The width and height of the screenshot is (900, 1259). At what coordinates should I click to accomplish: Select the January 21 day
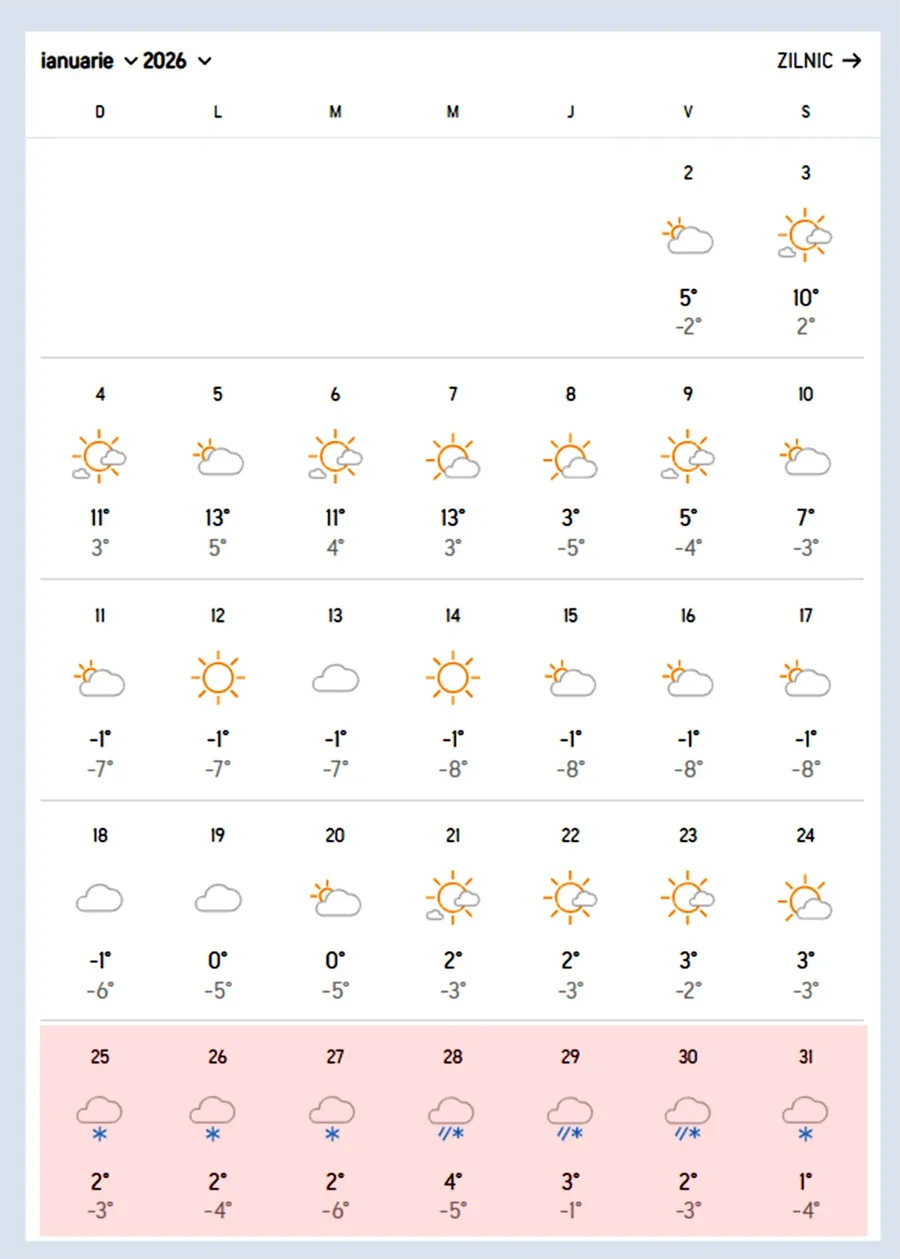[453, 910]
